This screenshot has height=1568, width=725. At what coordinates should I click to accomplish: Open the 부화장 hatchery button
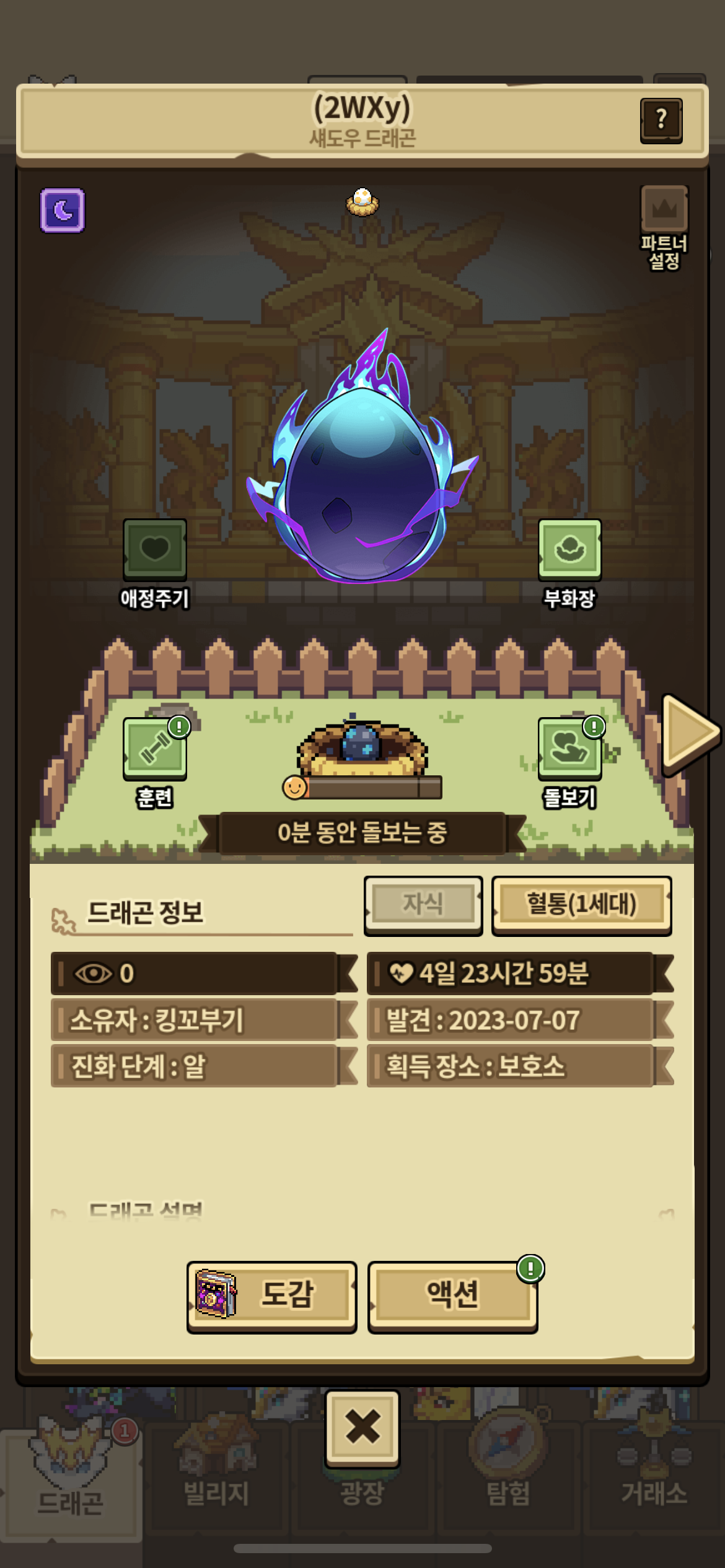coord(569,549)
